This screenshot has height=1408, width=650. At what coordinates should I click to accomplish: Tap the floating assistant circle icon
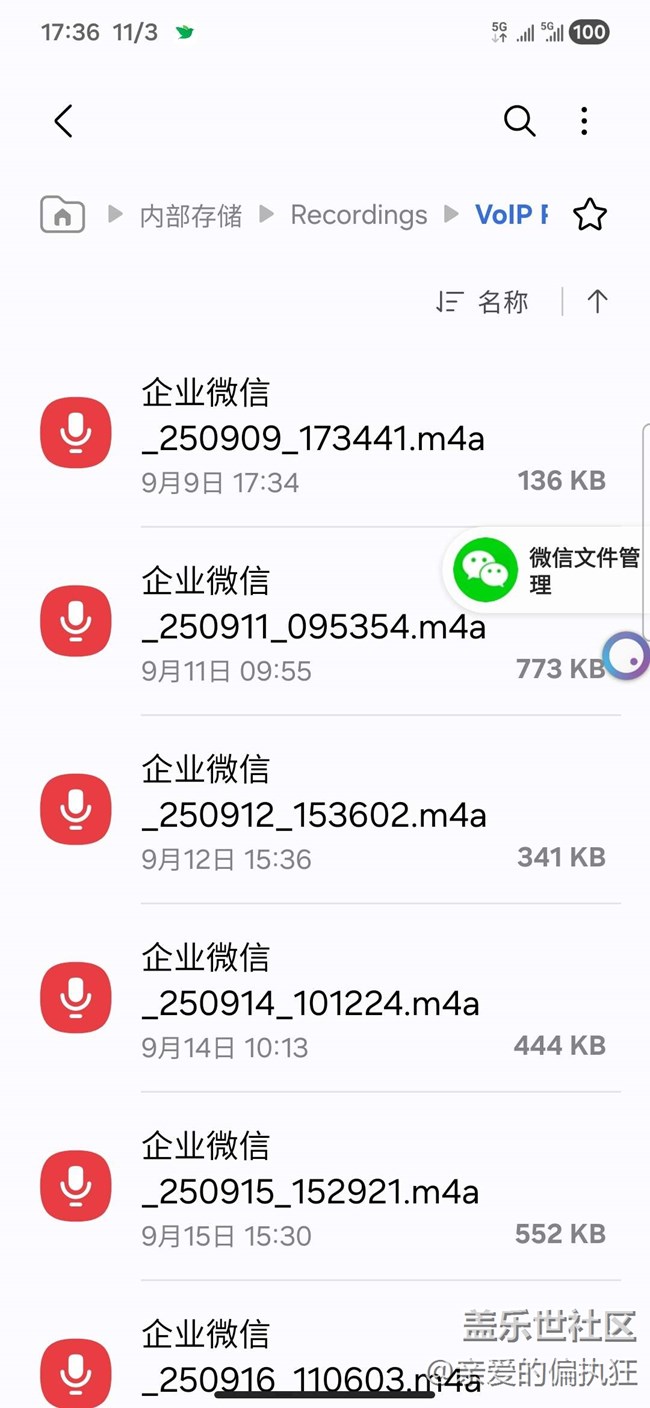[627, 656]
